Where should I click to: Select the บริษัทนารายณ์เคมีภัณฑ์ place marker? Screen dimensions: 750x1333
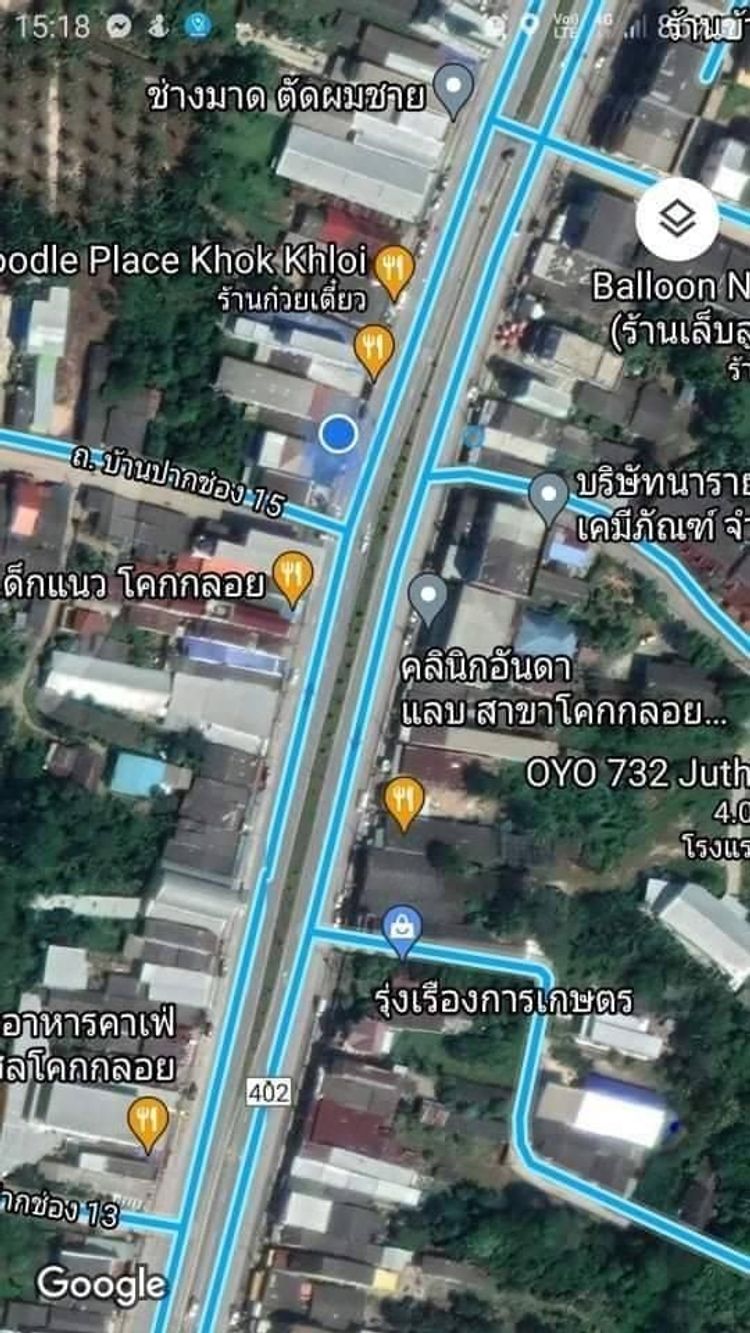548,495
